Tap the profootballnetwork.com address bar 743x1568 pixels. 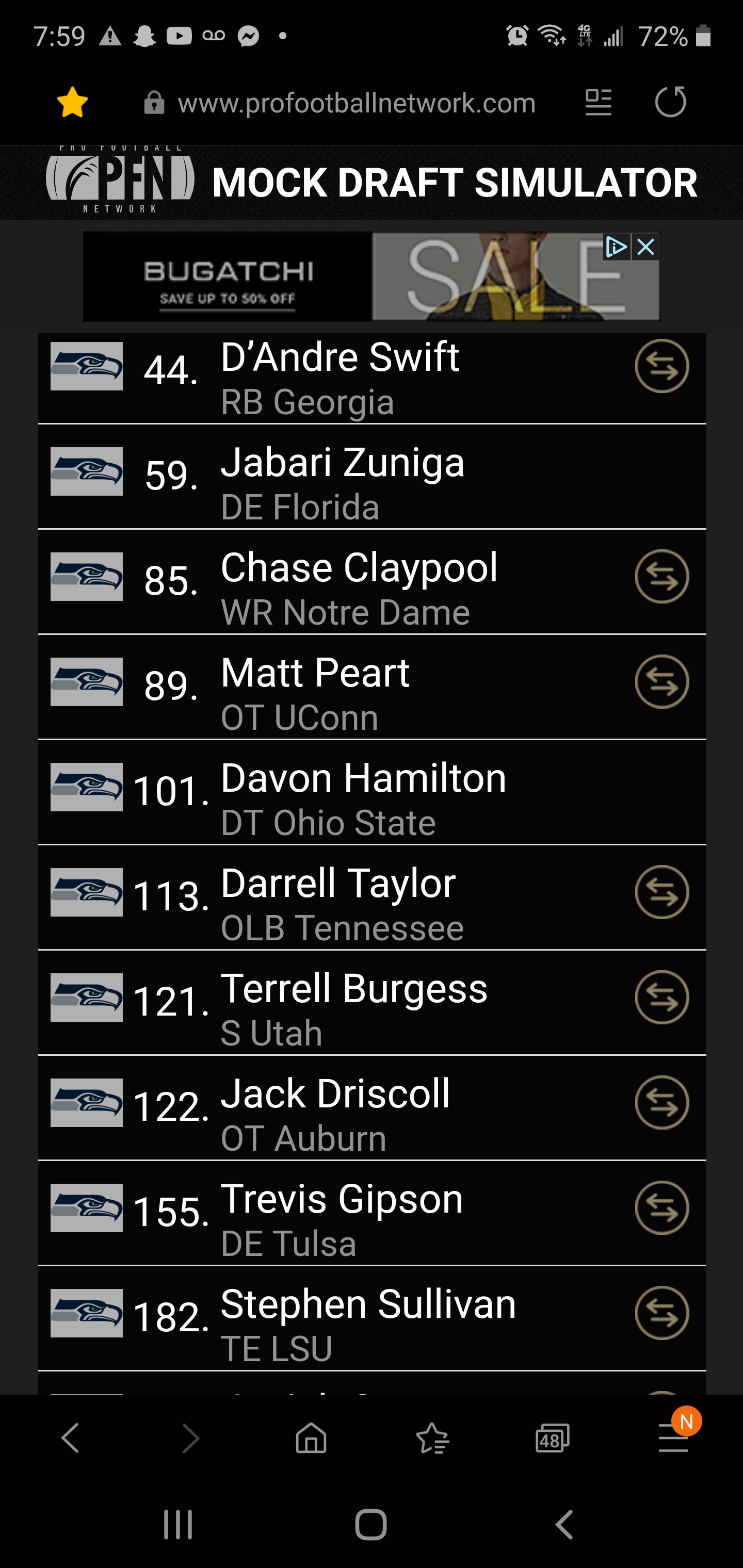click(356, 103)
